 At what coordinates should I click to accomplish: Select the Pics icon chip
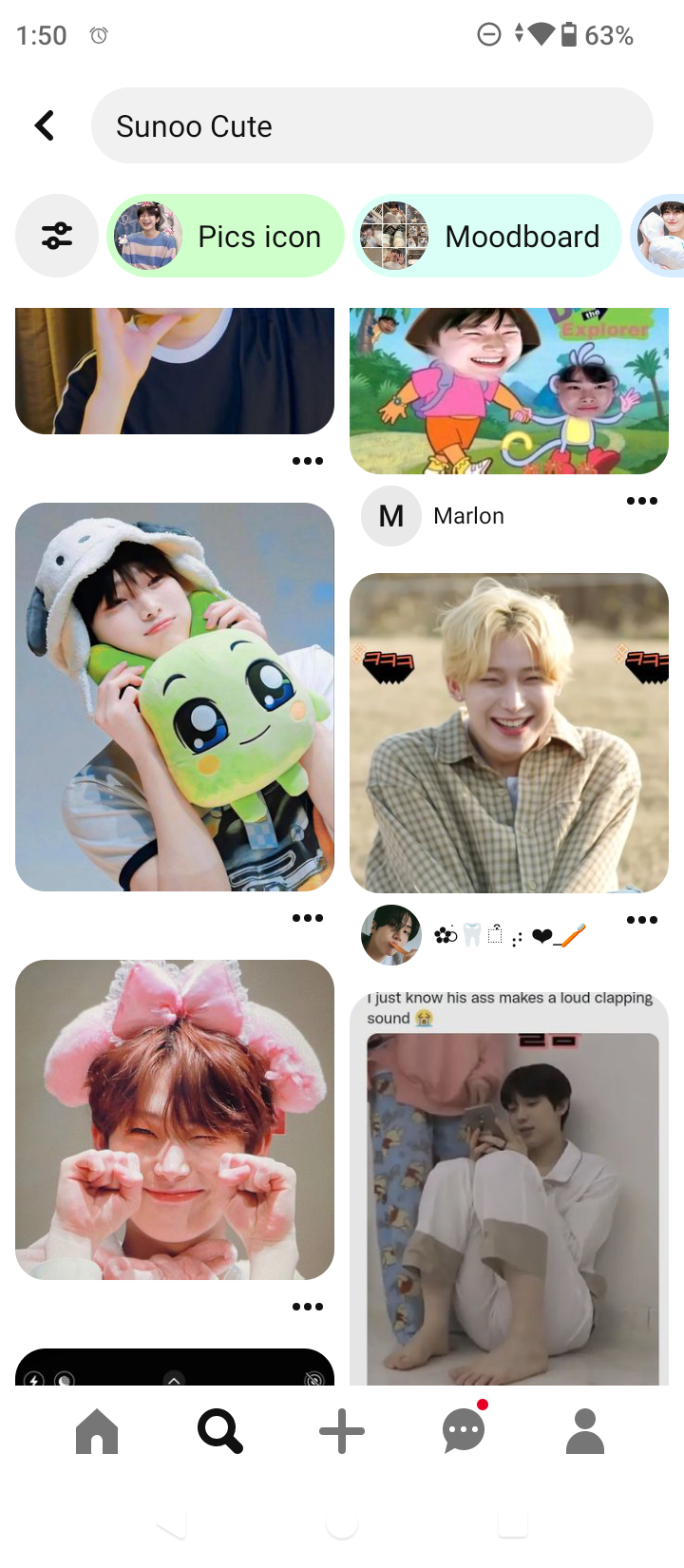[226, 236]
